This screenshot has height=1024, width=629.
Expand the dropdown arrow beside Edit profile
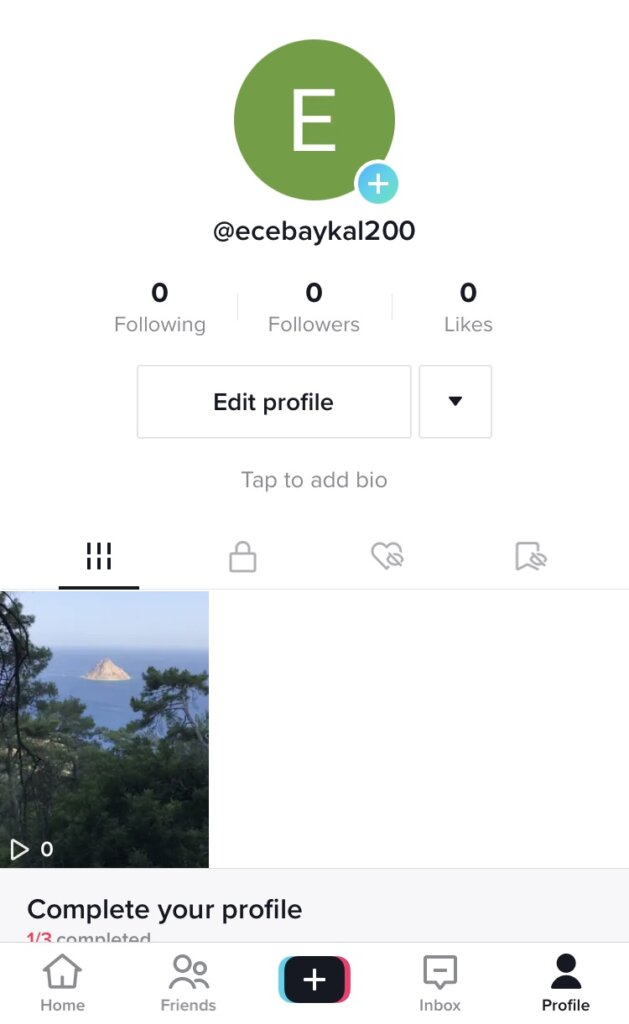pos(455,402)
